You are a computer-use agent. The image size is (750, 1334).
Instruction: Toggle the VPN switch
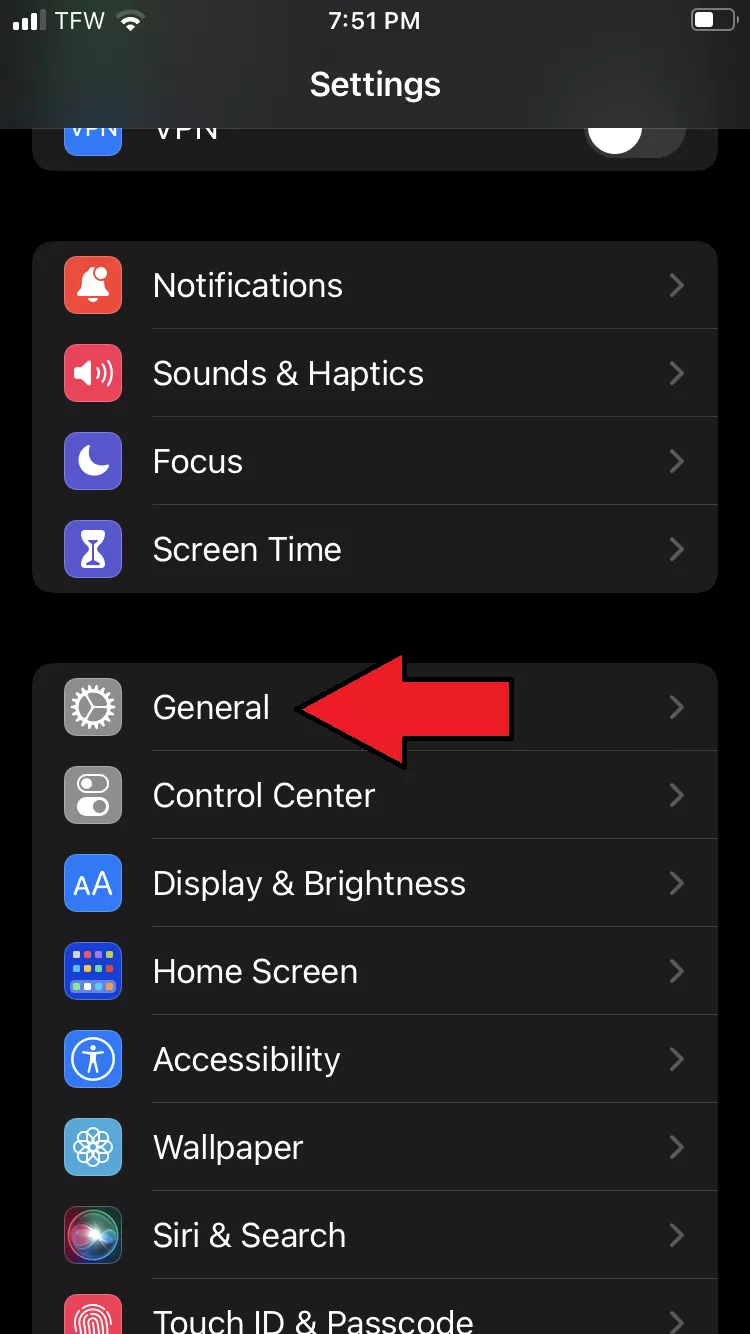[x=635, y=138]
